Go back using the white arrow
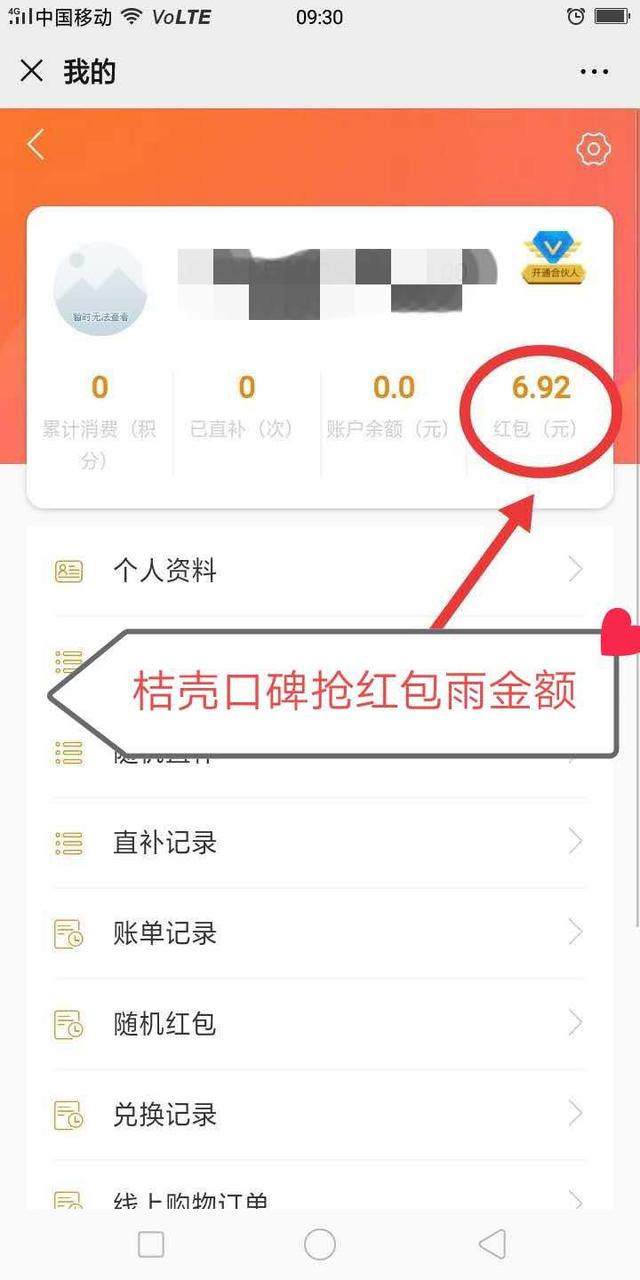This screenshot has height=1280, width=640. click(x=36, y=145)
